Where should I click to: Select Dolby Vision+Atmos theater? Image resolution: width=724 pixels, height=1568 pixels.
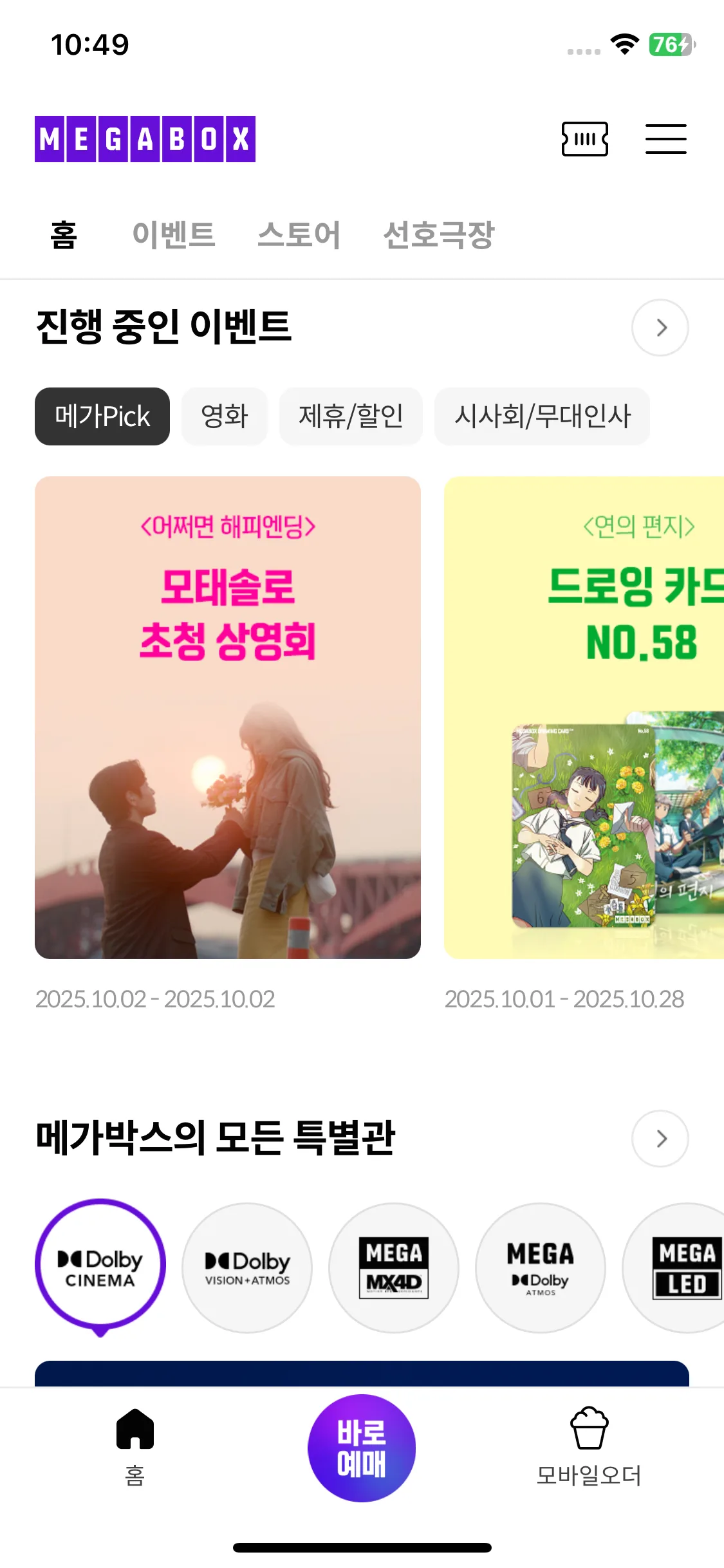tap(247, 1267)
